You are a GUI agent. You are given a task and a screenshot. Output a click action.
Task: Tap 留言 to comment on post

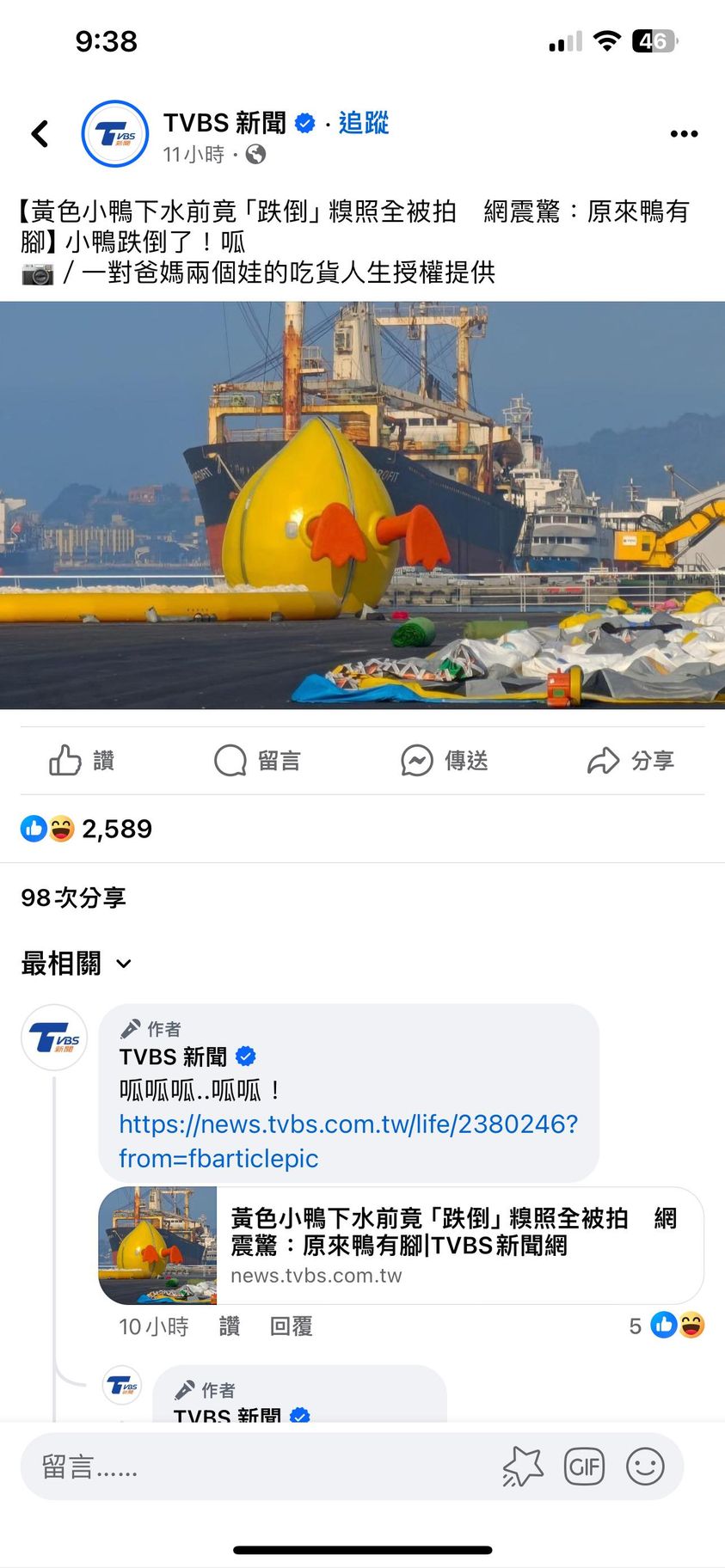click(257, 760)
